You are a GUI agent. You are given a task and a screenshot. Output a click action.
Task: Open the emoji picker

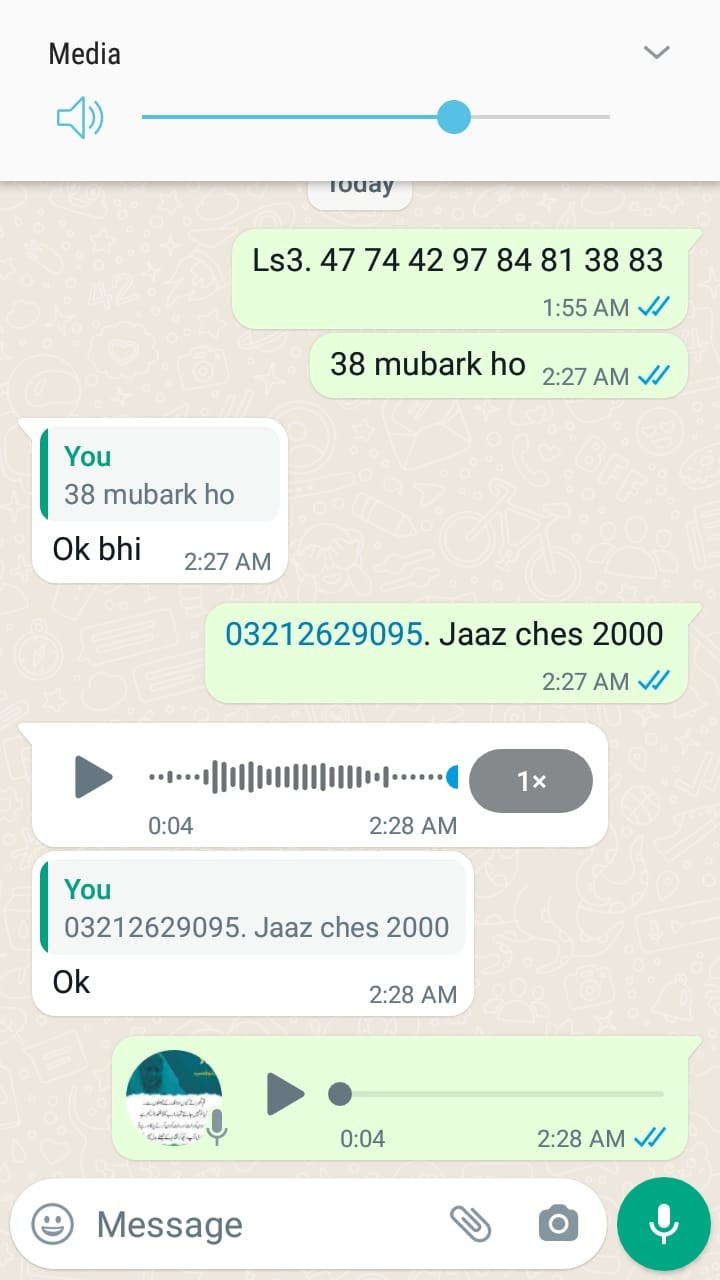[x=52, y=1223]
